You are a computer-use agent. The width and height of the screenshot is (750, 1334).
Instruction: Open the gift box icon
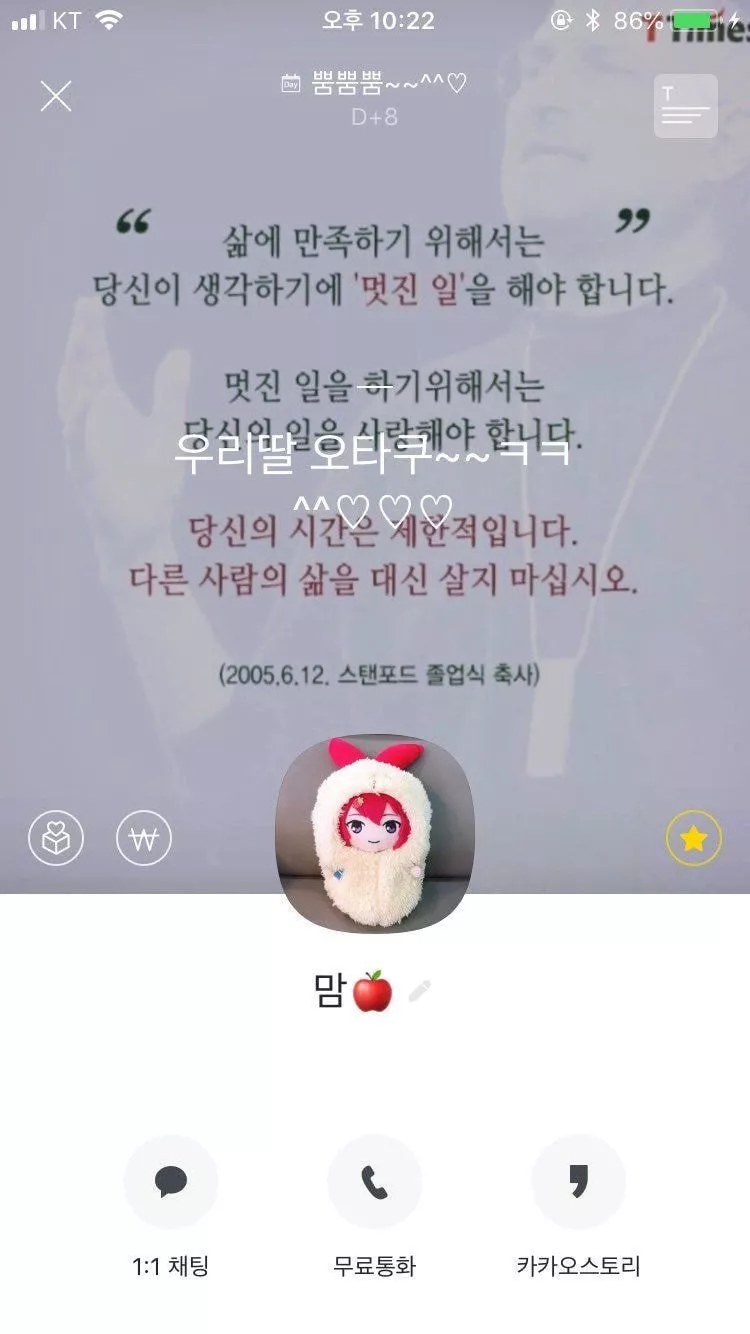56,838
